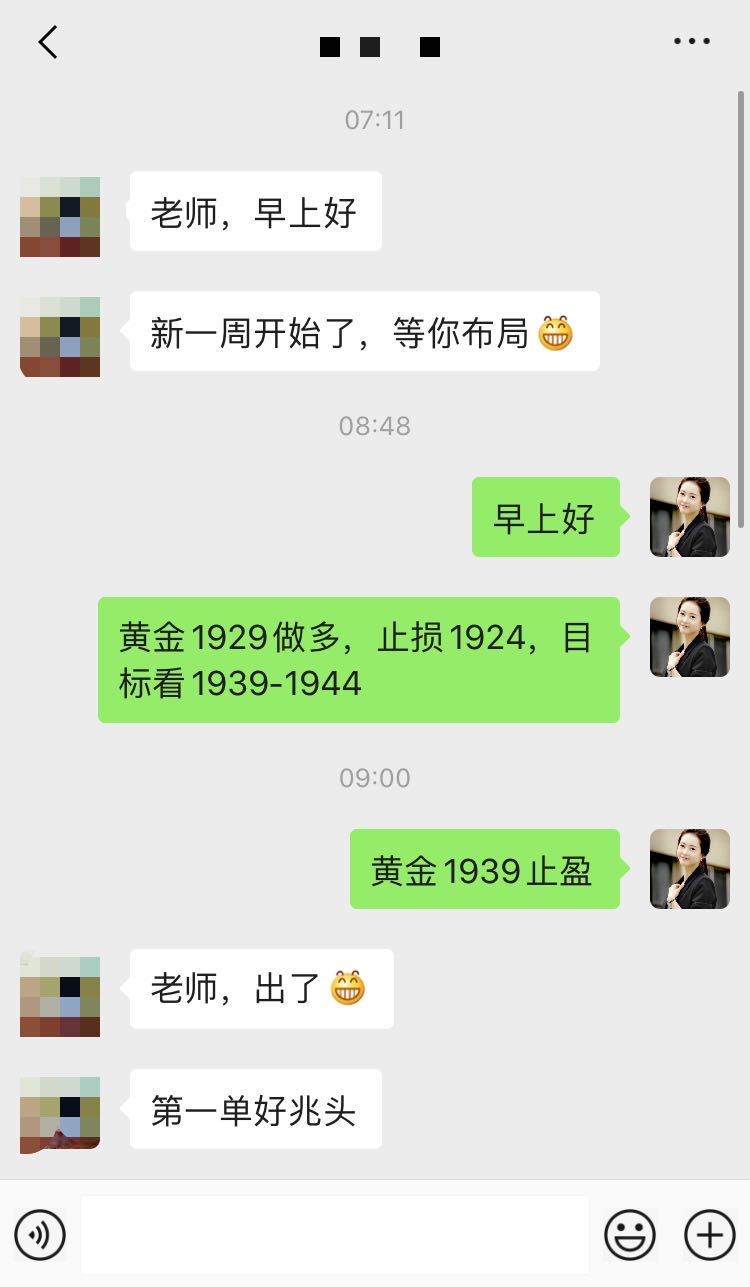Open the chat options overflow menu
The height and width of the screenshot is (1287, 750).
click(691, 42)
